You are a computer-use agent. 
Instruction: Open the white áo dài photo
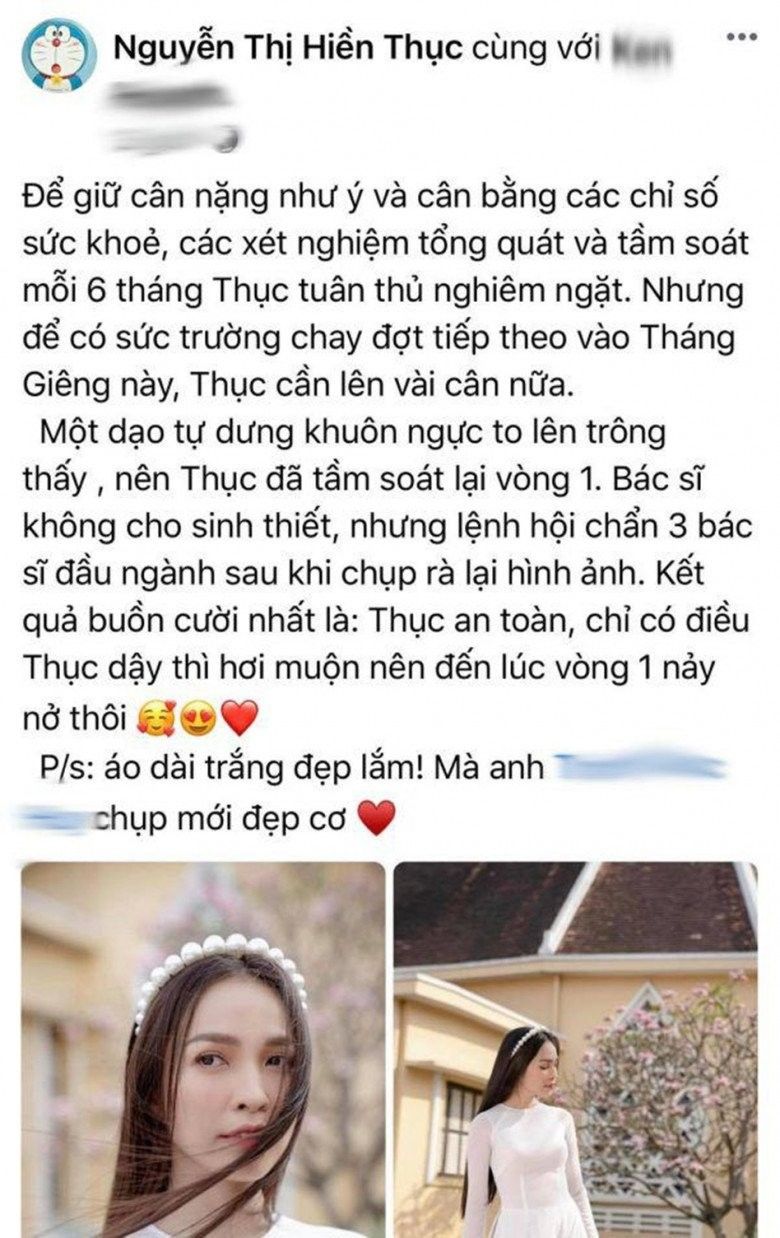click(575, 1050)
